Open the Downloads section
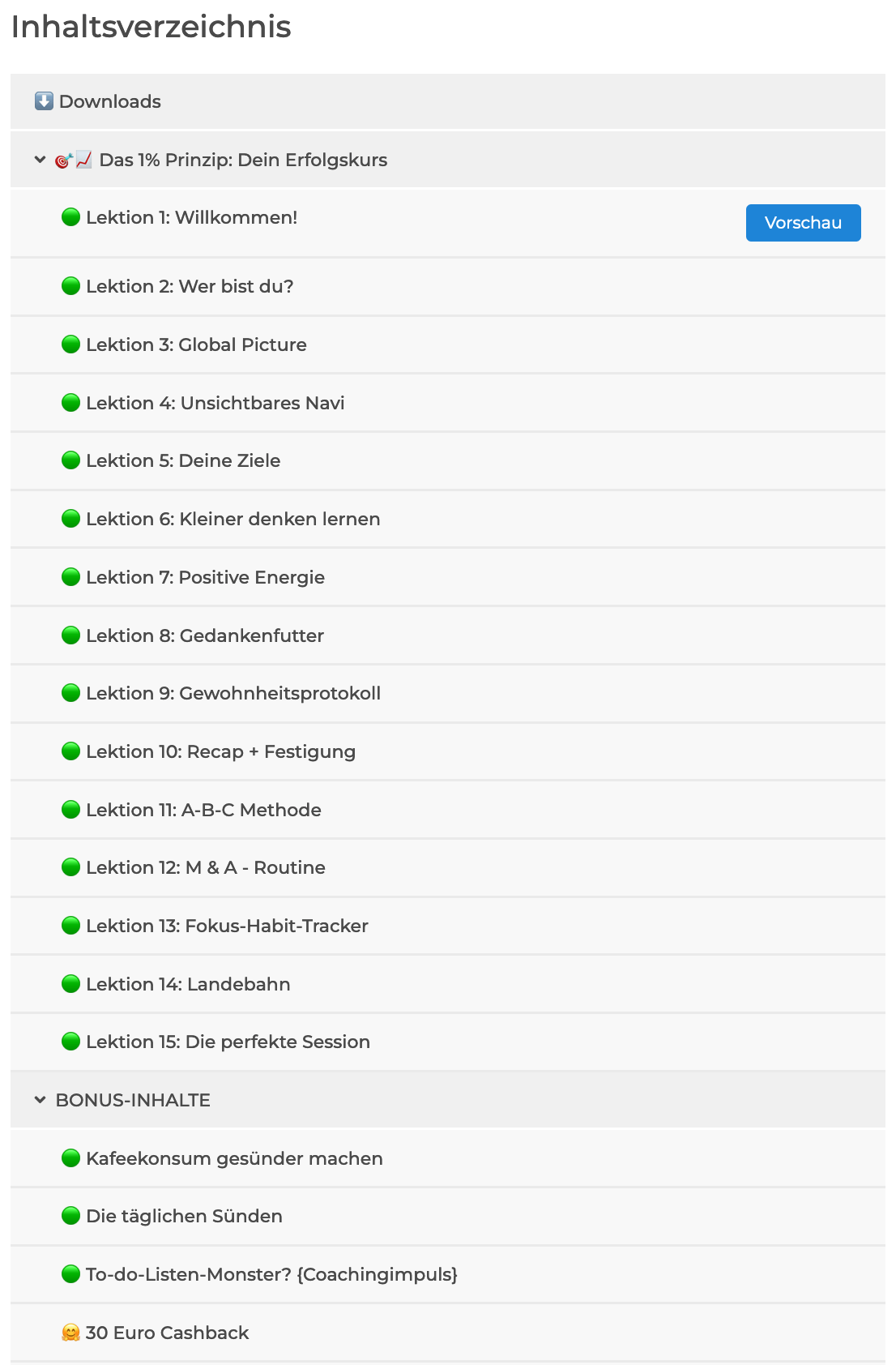The image size is (896, 1365). (110, 102)
